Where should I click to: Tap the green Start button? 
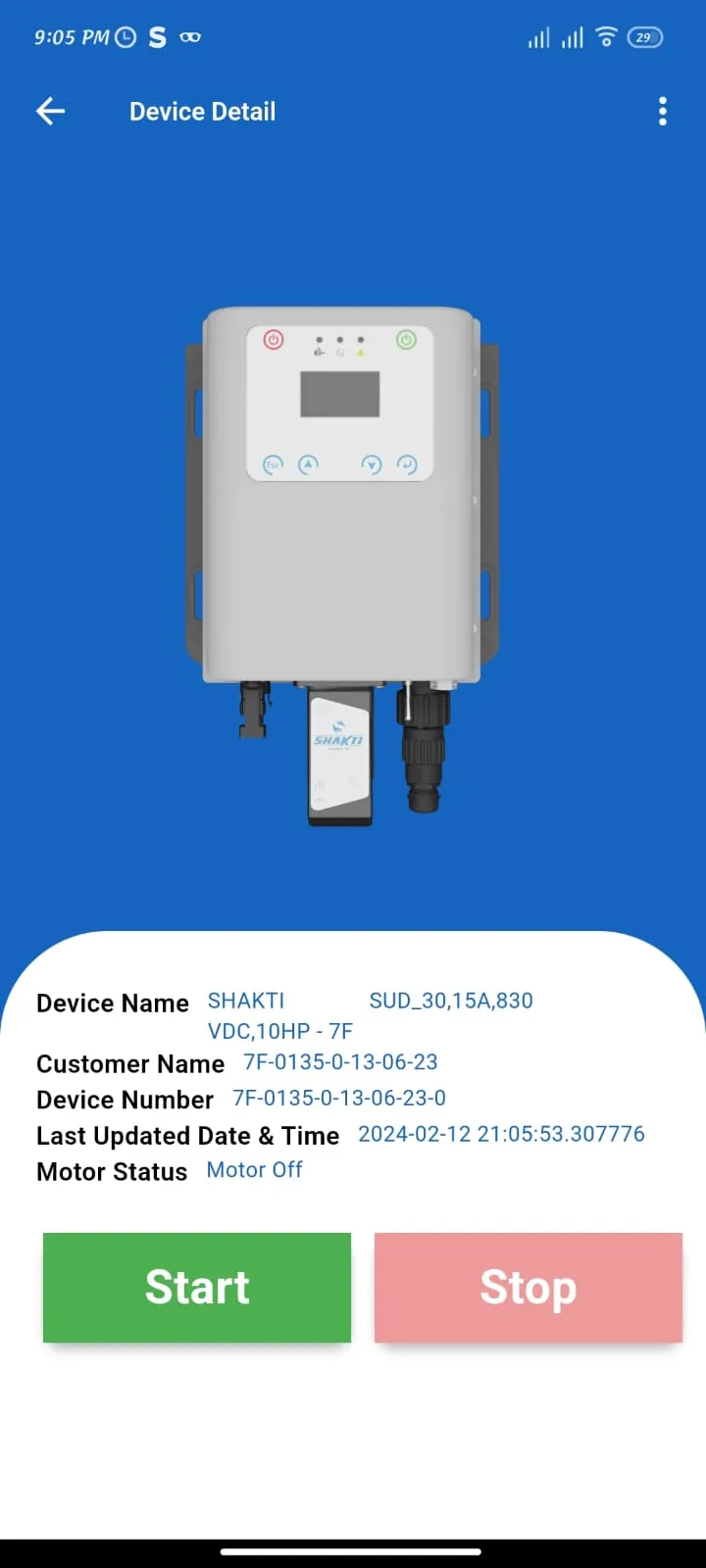tap(197, 1287)
